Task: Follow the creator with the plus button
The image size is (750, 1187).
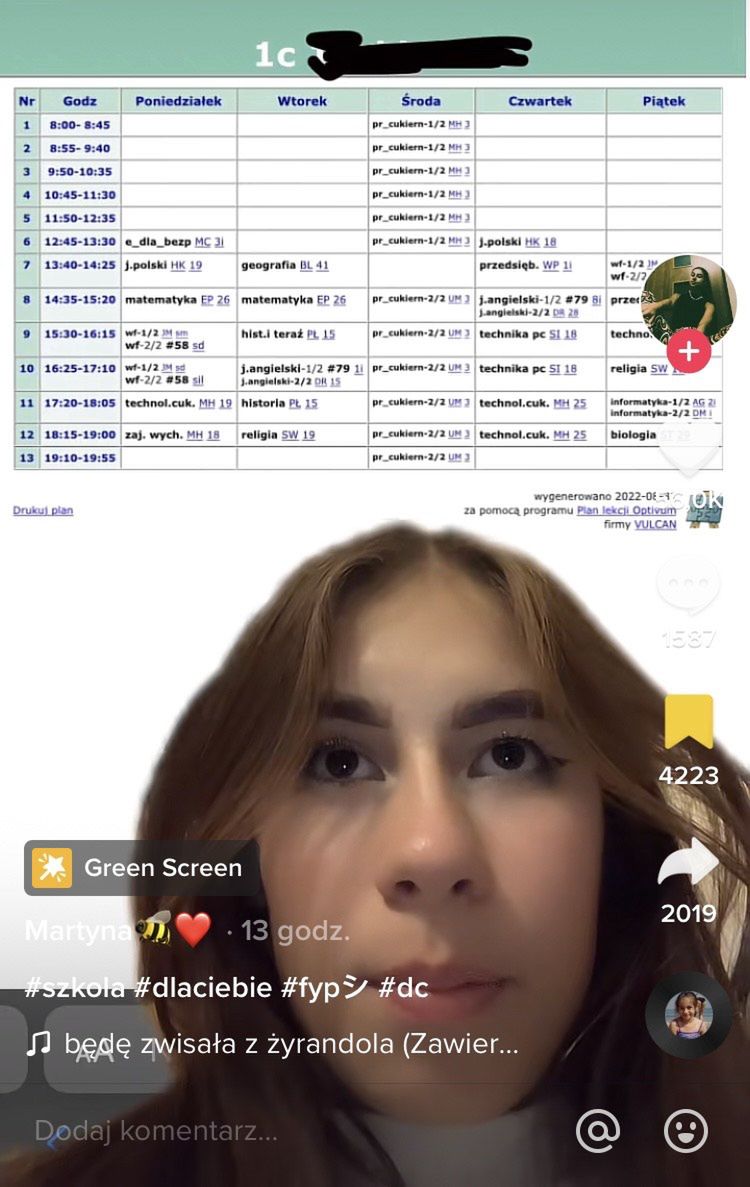Action: coord(688,351)
